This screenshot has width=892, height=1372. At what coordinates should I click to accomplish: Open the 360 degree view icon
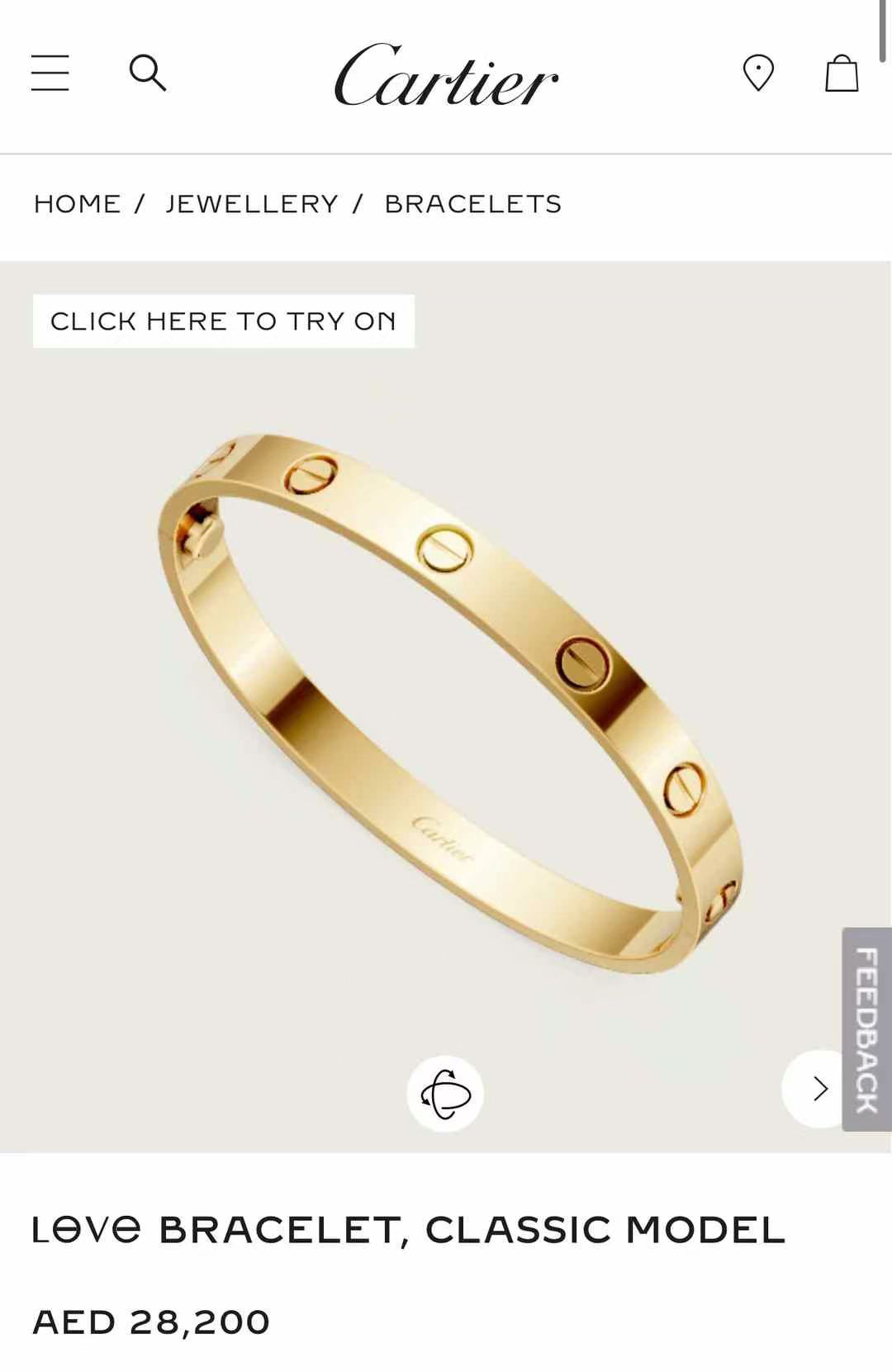[445, 1094]
